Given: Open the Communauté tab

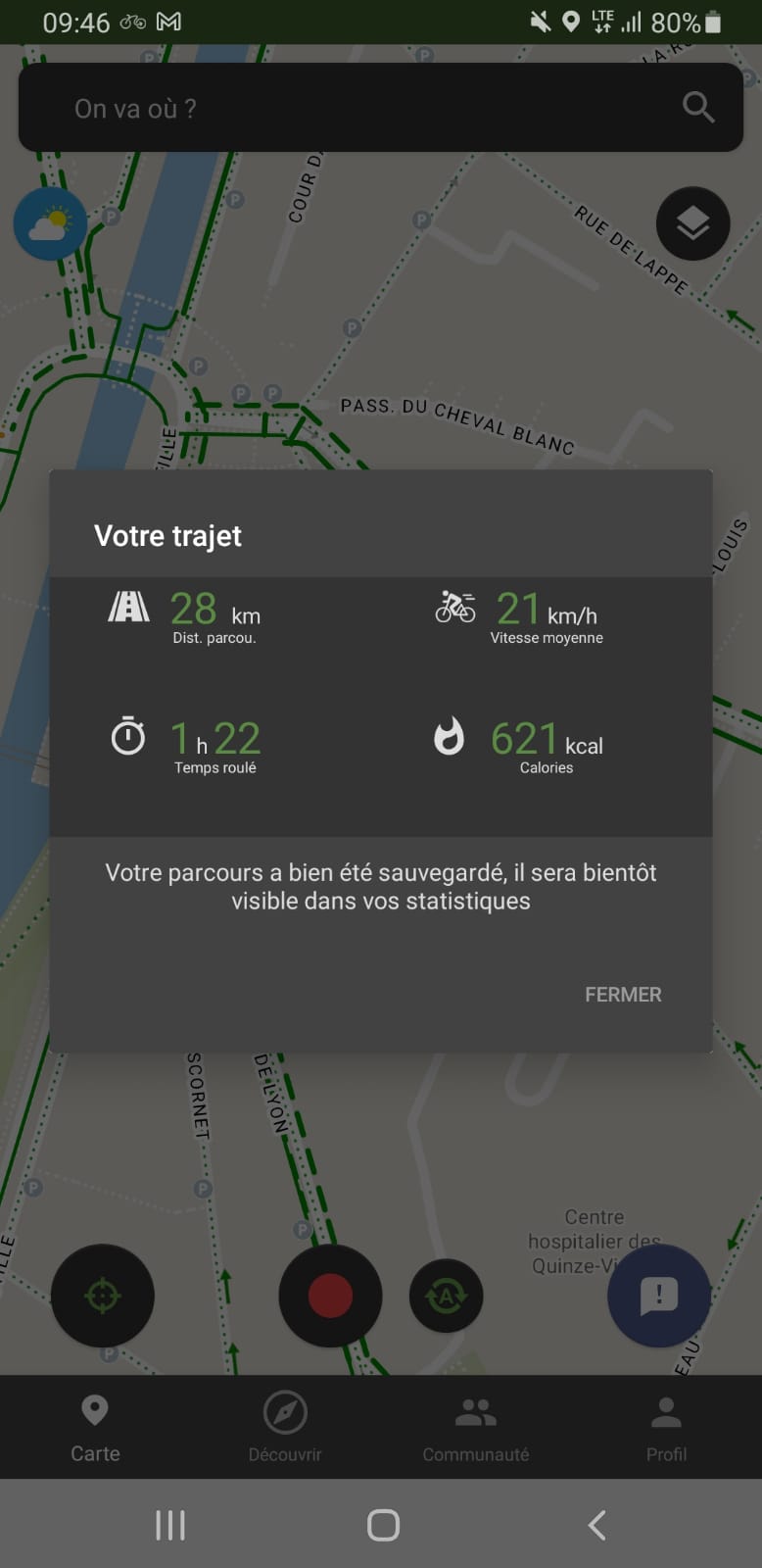Looking at the screenshot, I should pos(476,1427).
